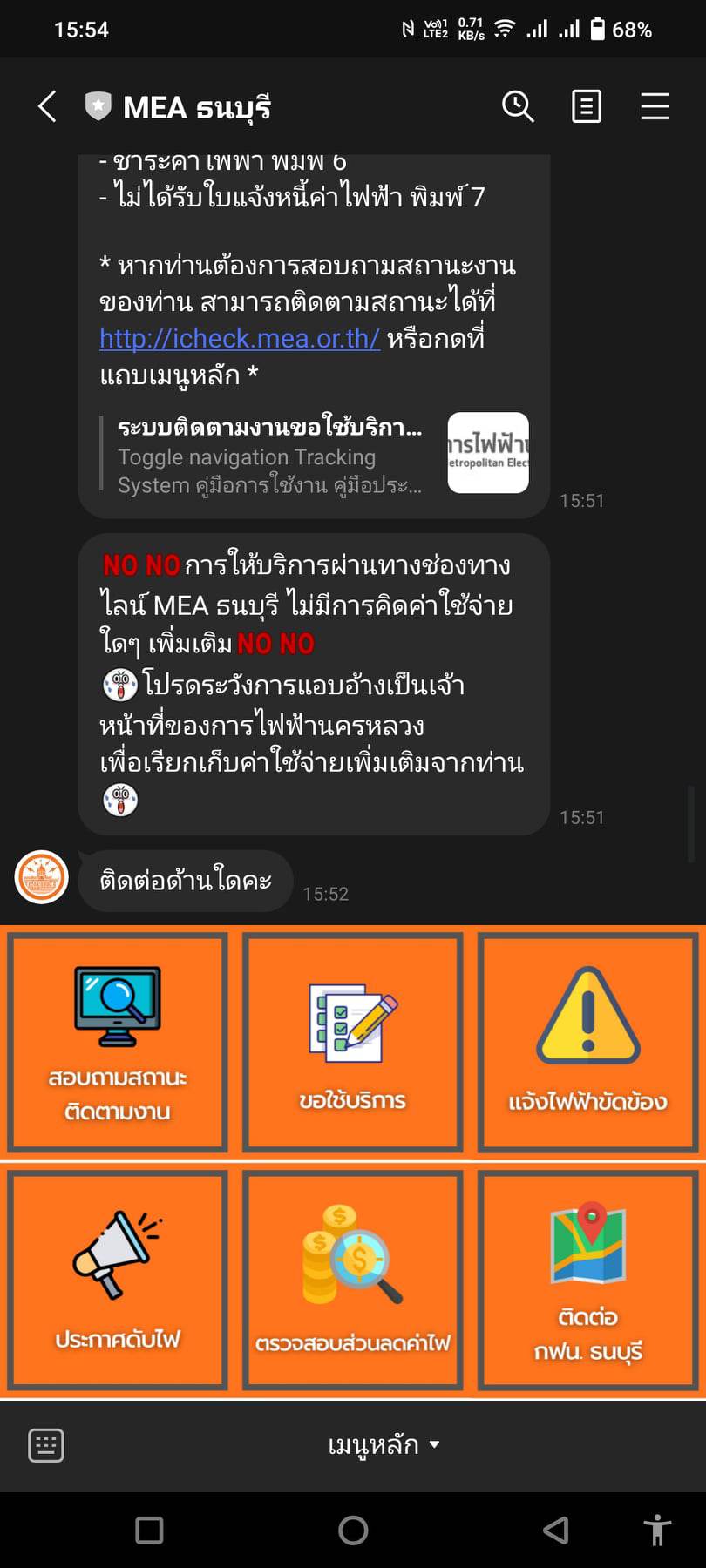The height and width of the screenshot is (1568, 706).
Task: Open the icheck.mea.or.th link
Action: click(x=240, y=338)
